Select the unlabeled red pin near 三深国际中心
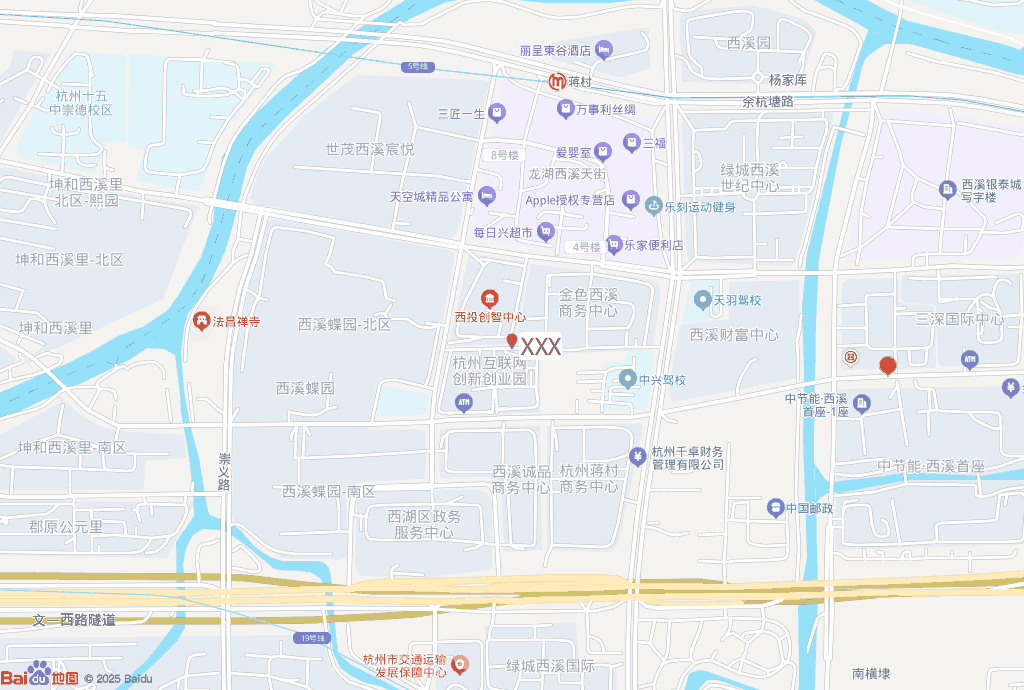Viewport: 1024px width, 690px height. pos(887,366)
